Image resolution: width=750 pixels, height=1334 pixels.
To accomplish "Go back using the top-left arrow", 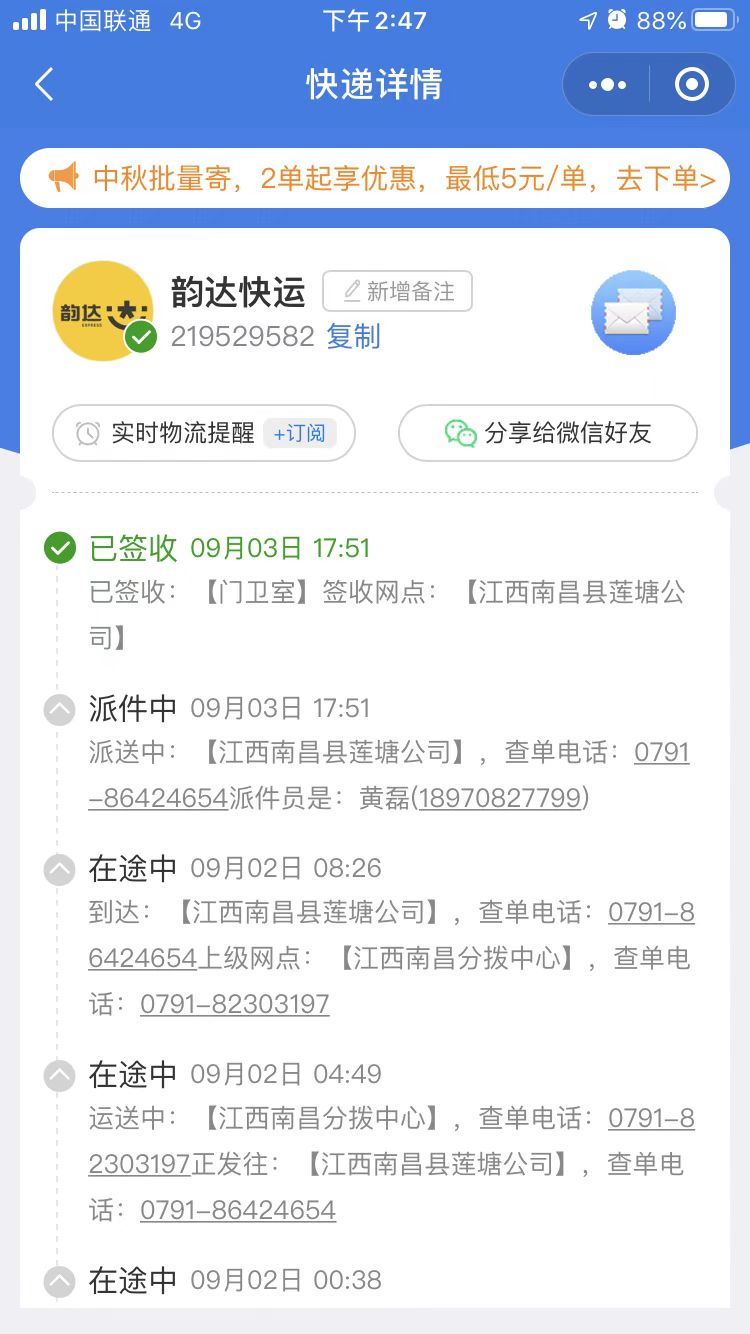I will tap(44, 84).
